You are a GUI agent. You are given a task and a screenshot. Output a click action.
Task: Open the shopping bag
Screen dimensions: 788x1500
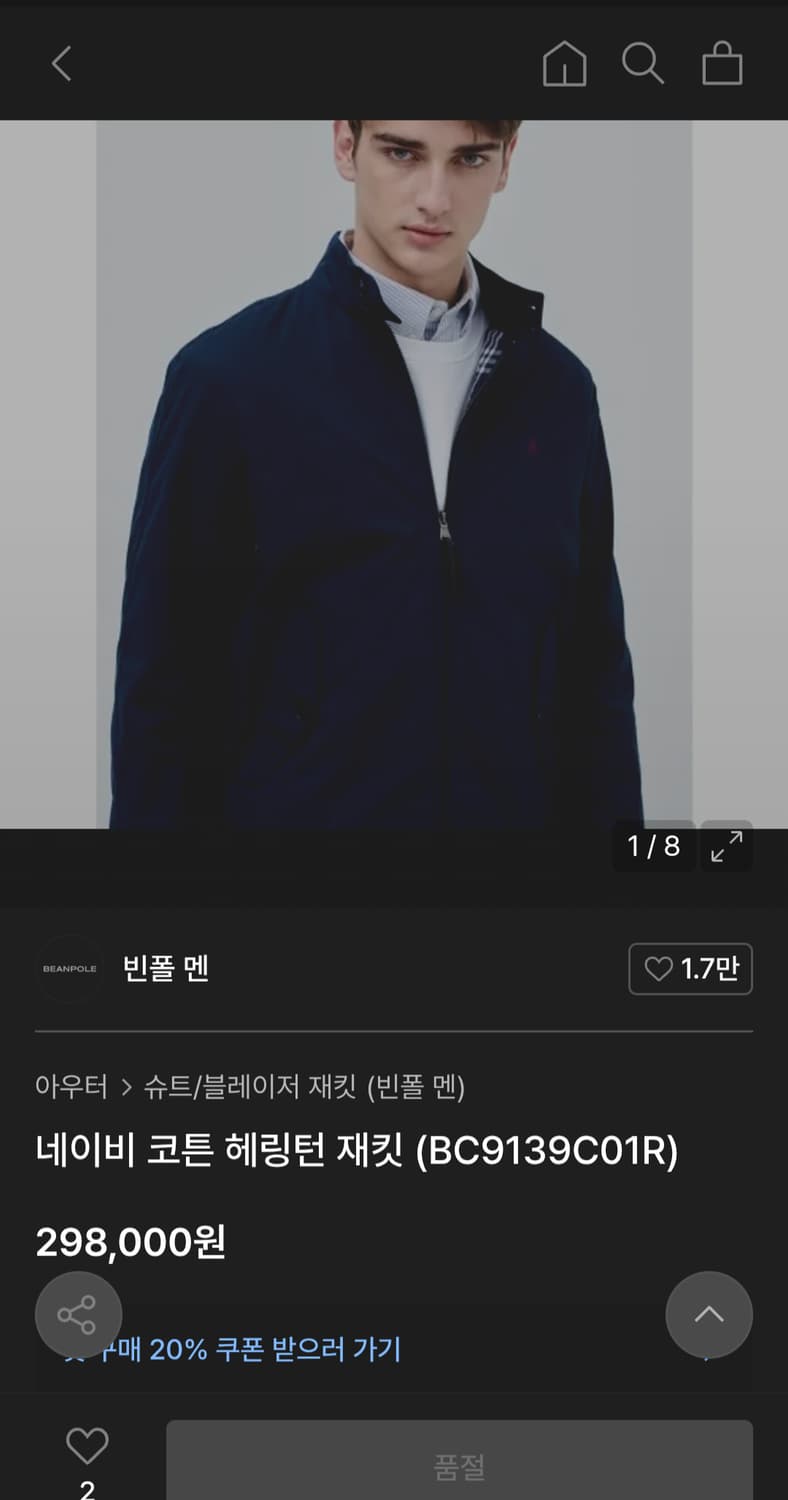tap(722, 63)
